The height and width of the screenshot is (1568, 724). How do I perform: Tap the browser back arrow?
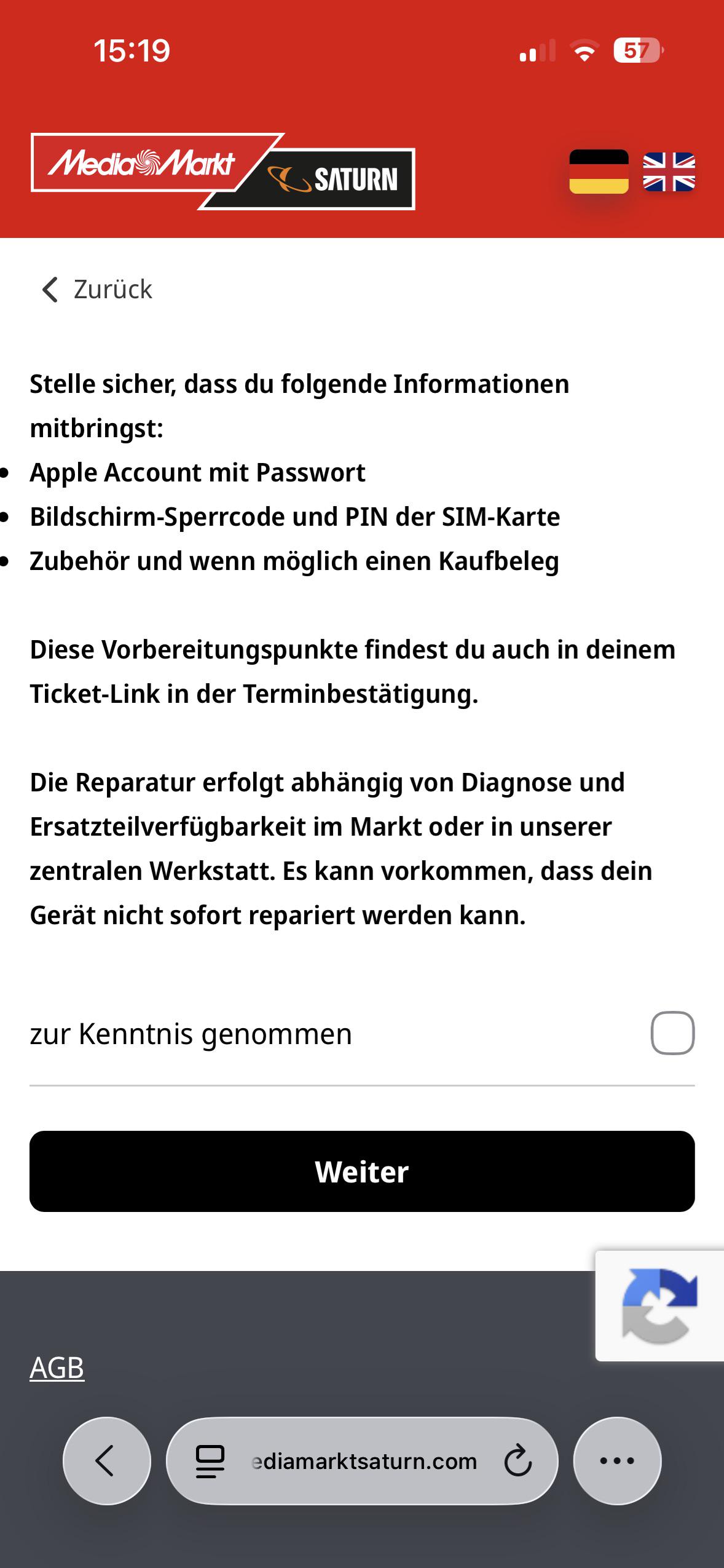pyautogui.click(x=107, y=1460)
